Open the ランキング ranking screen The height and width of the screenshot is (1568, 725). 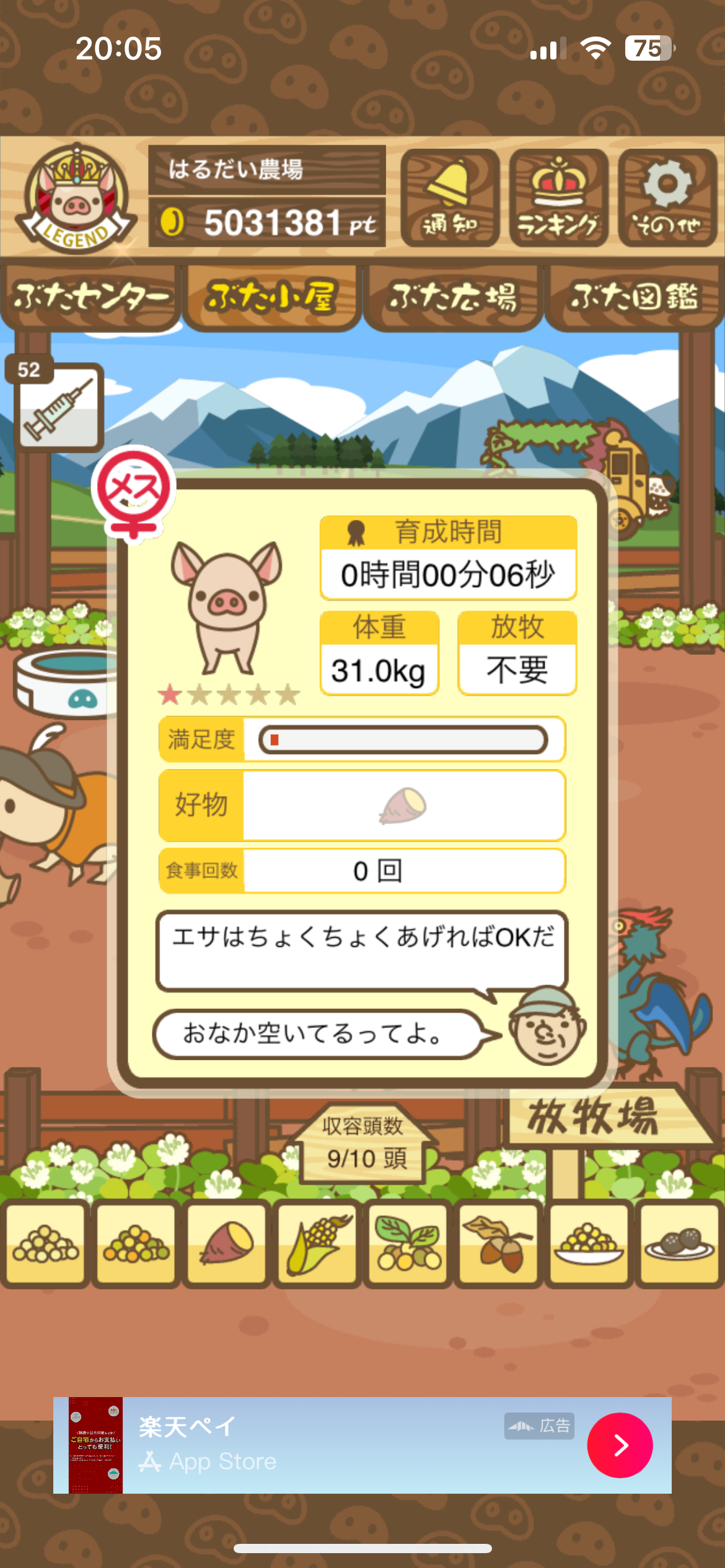coord(558,198)
